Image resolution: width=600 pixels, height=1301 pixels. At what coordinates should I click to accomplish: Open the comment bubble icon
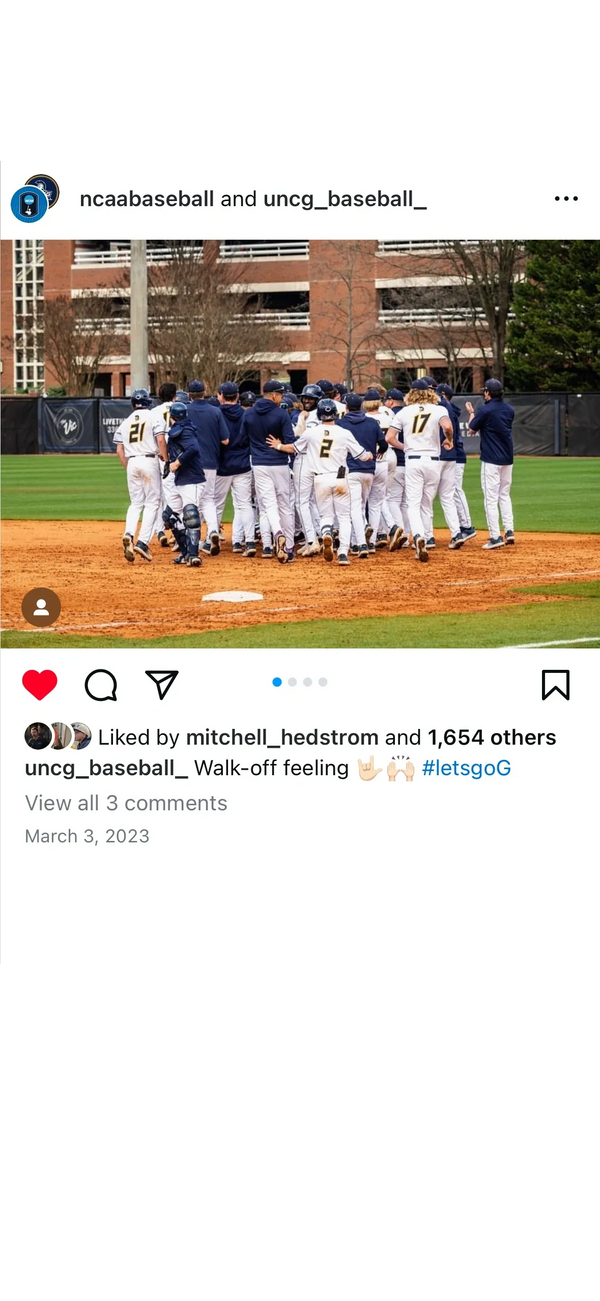[x=101, y=685]
